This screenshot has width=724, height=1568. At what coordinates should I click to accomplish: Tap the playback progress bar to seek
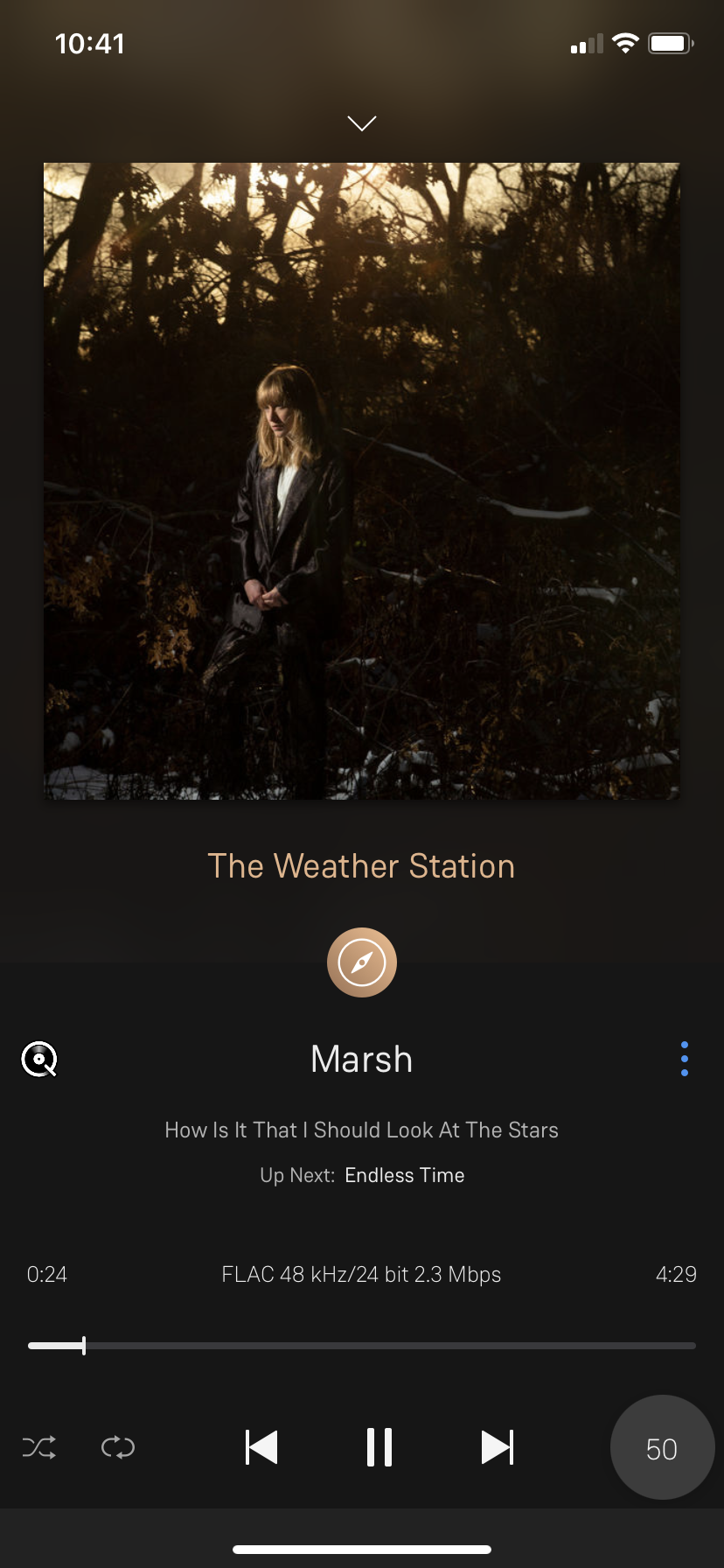[x=362, y=1346]
